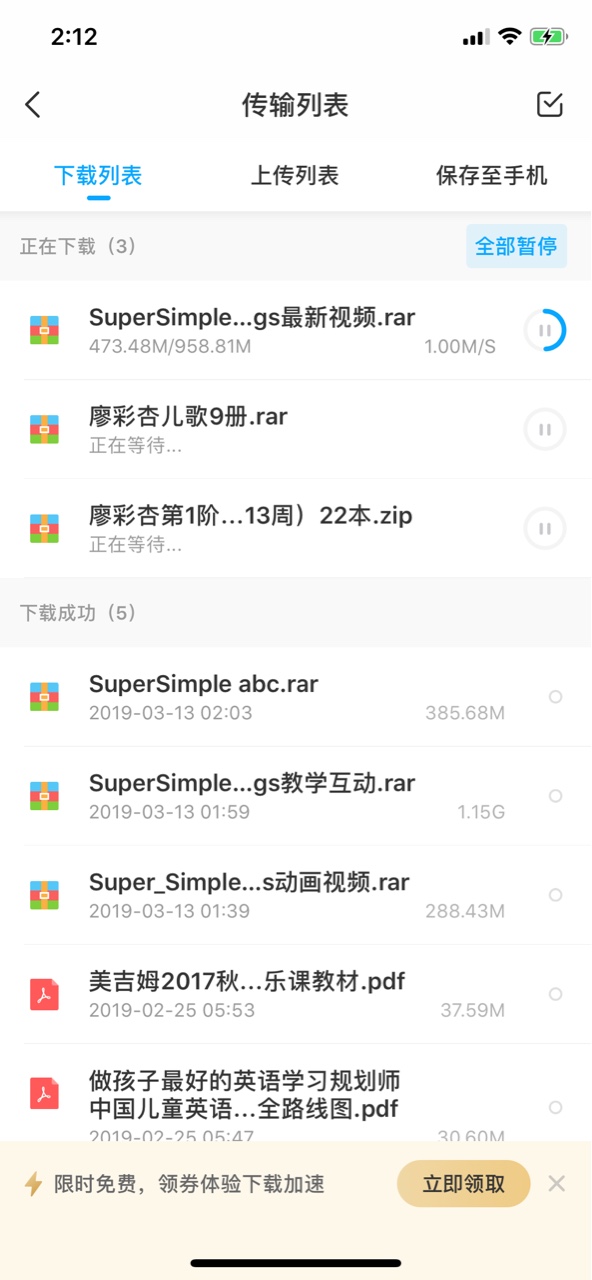This screenshot has width=592, height=1280.
Task: Select the circle beside SuperSimple abc.rar
Action: pyautogui.click(x=556, y=697)
